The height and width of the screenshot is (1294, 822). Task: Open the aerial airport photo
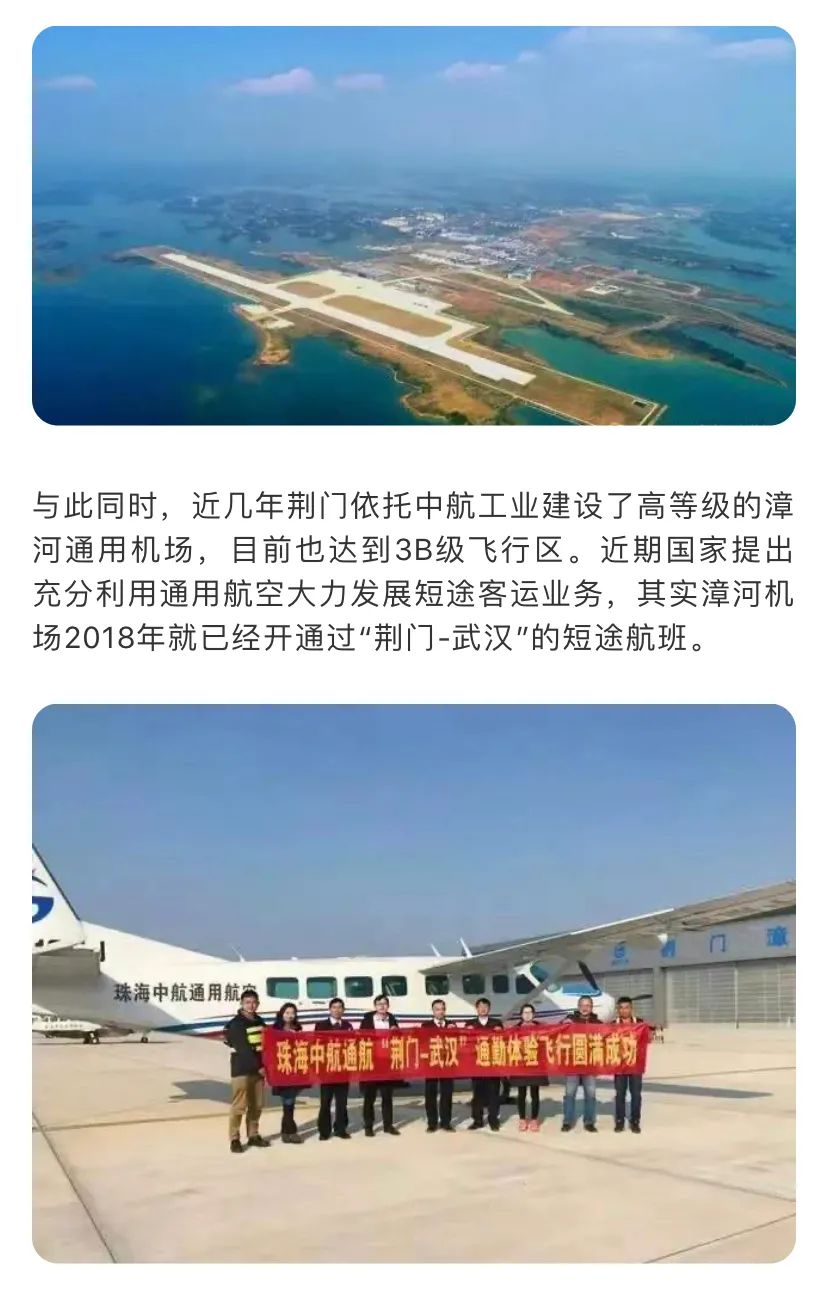pos(413,226)
